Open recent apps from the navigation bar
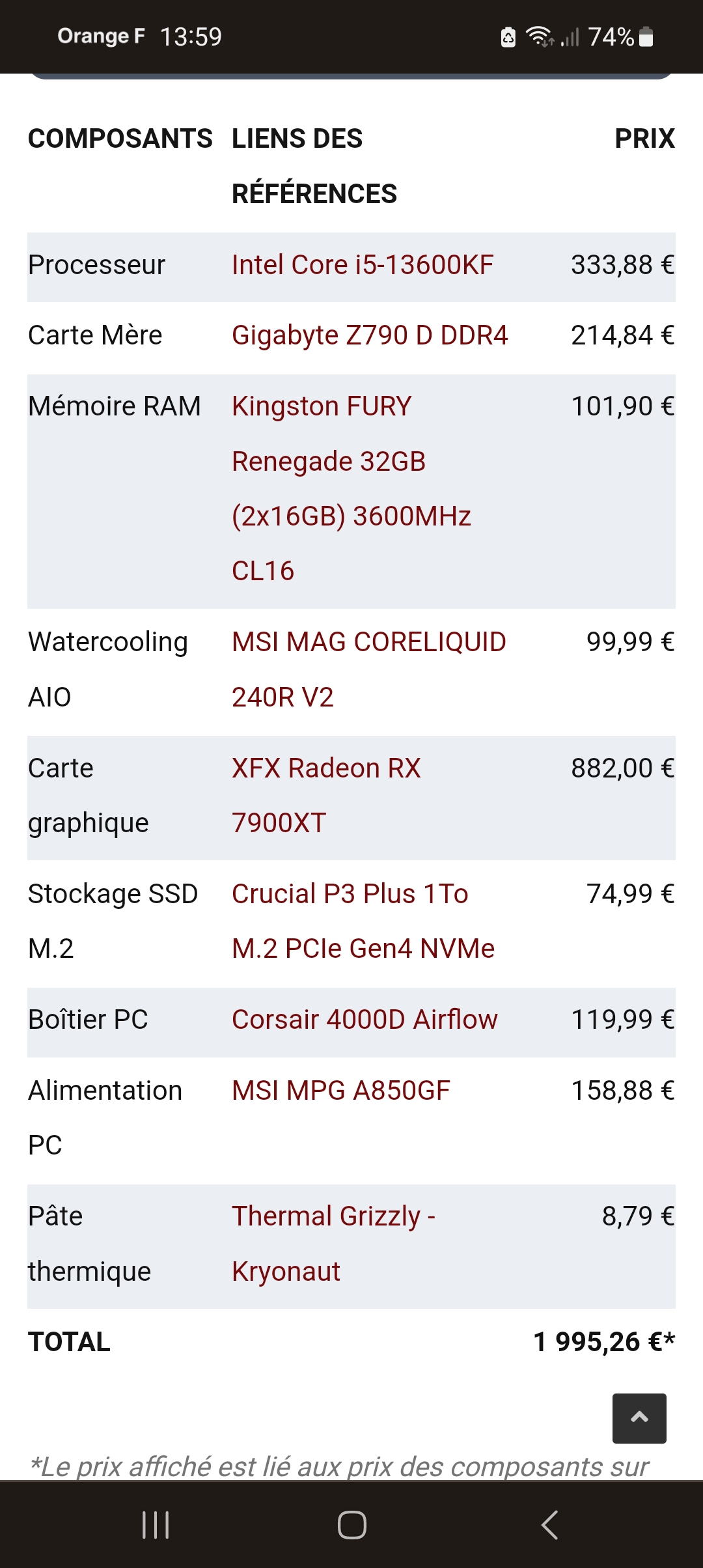This screenshot has height=1568, width=703. [156, 1525]
